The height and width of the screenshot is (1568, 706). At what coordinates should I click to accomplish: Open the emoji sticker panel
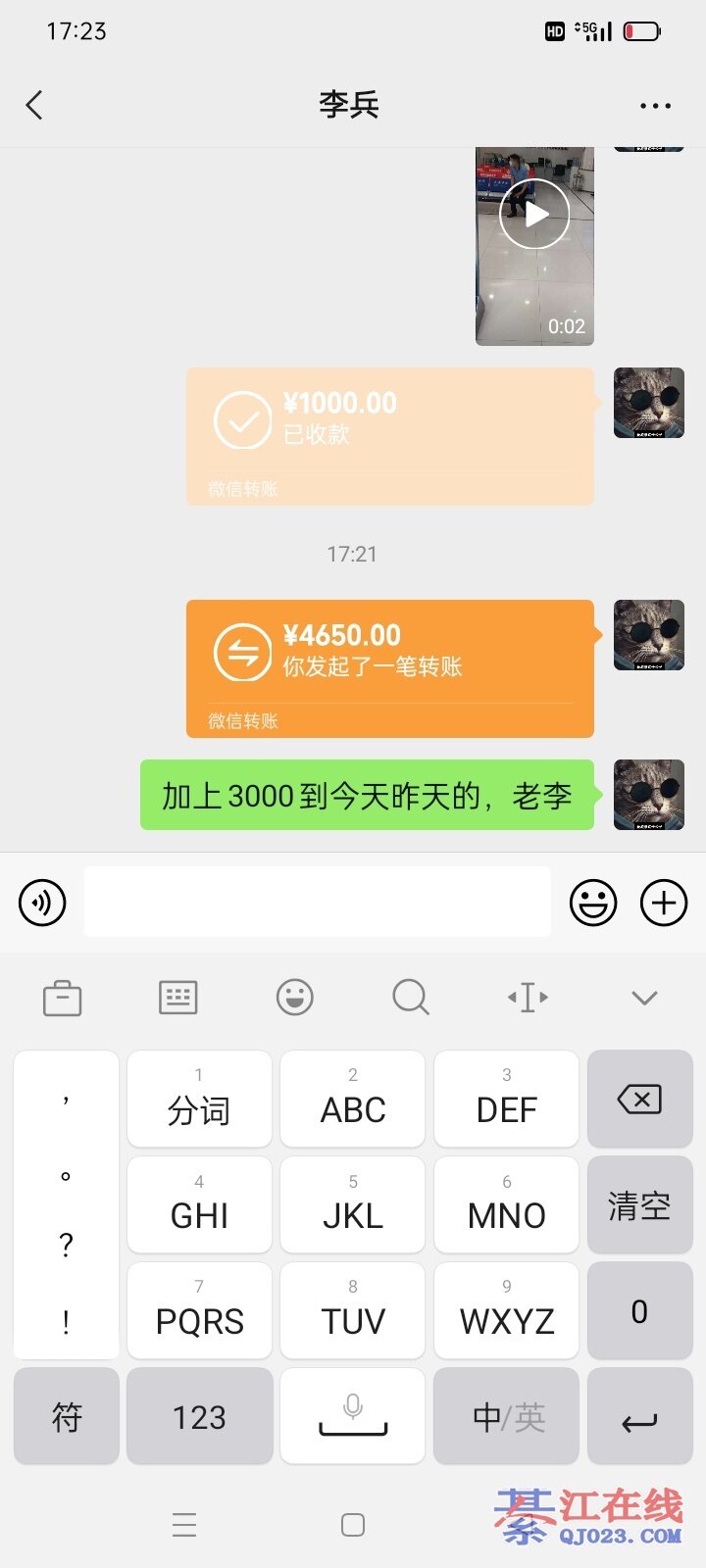pos(593,902)
